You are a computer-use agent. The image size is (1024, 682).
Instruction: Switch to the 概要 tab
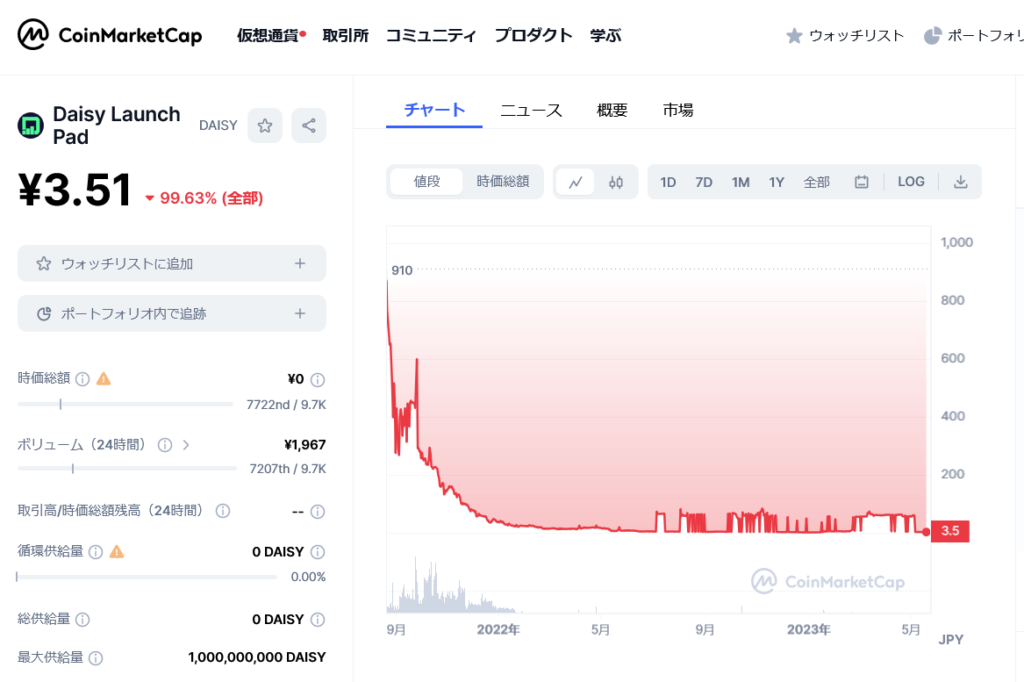pos(612,110)
